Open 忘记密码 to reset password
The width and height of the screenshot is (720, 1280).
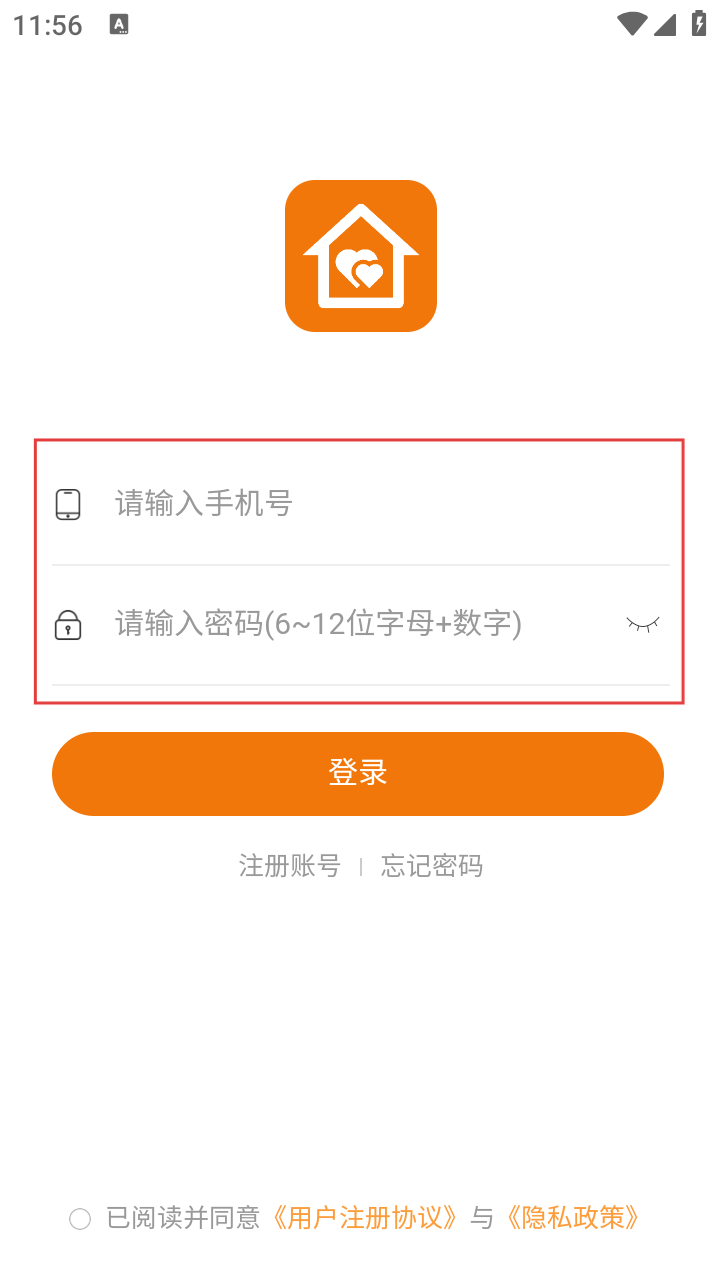coord(432,865)
